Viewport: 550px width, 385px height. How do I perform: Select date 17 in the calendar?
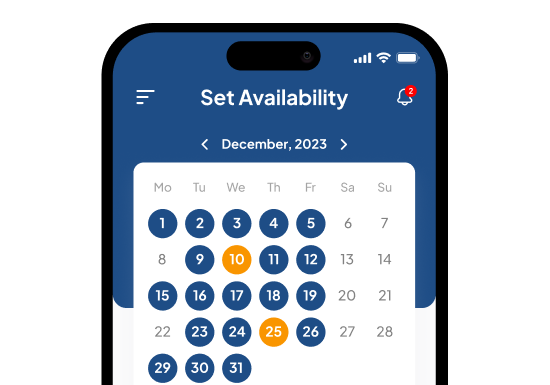pos(237,296)
